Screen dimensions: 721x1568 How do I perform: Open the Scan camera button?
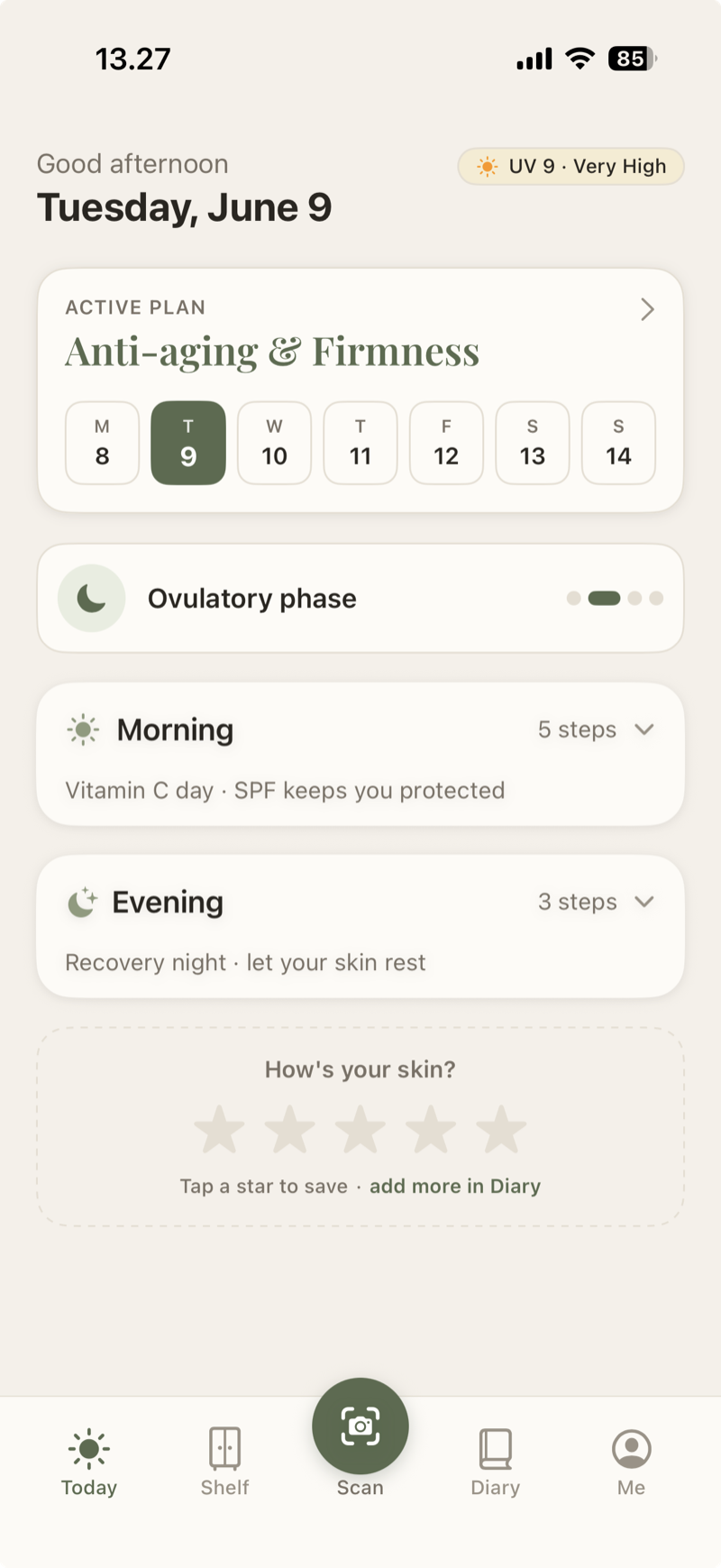point(360,1426)
